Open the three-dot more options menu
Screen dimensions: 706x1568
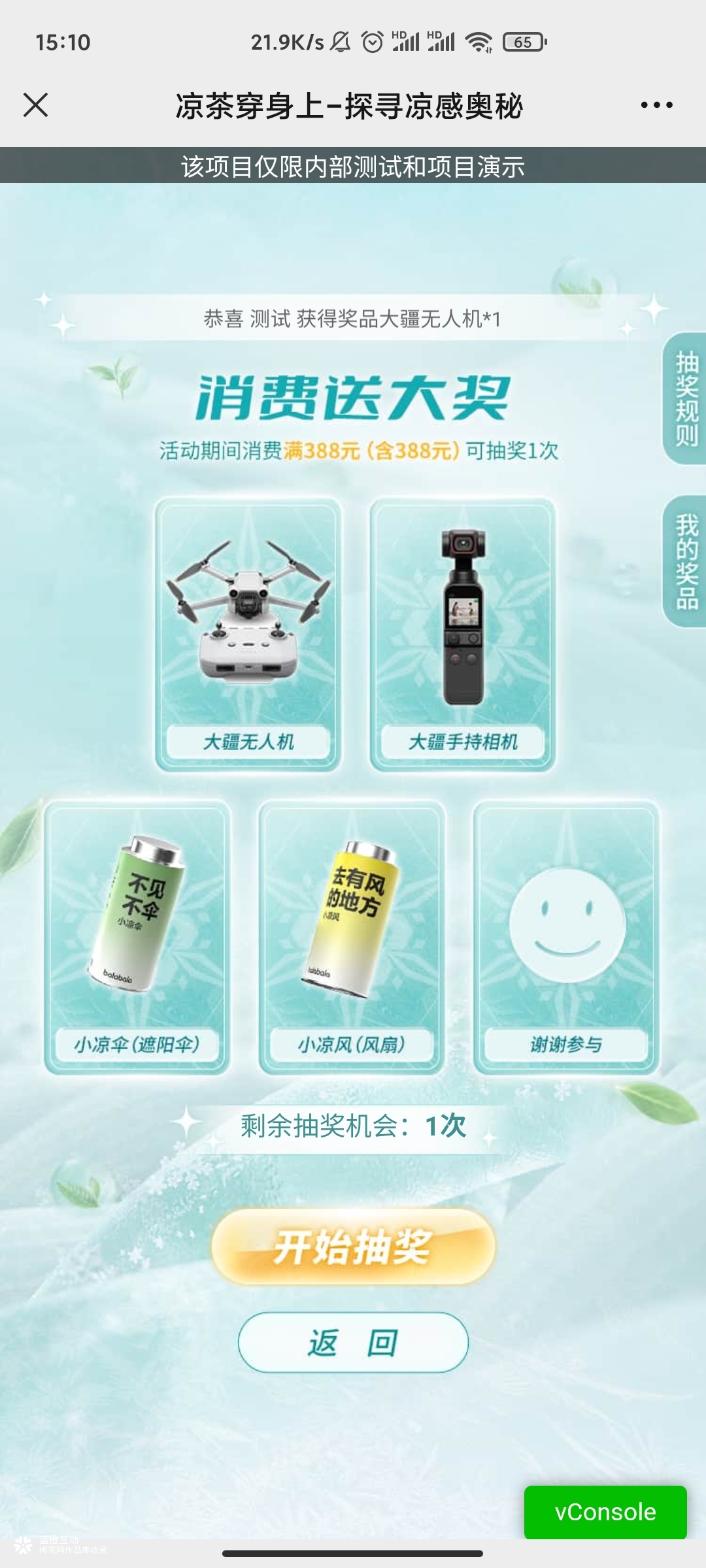[x=656, y=105]
